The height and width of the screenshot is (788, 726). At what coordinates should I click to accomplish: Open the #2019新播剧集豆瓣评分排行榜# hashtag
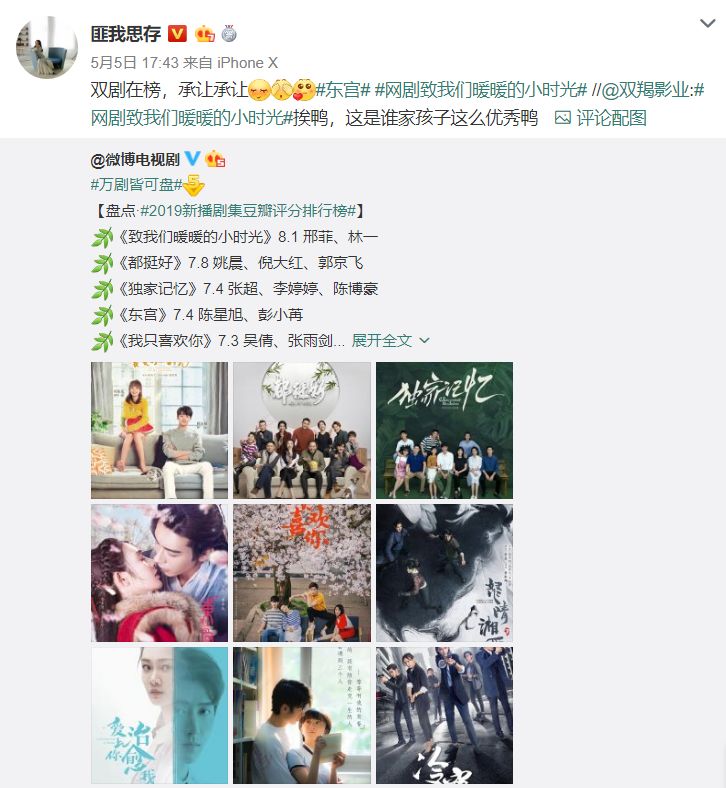(x=248, y=210)
